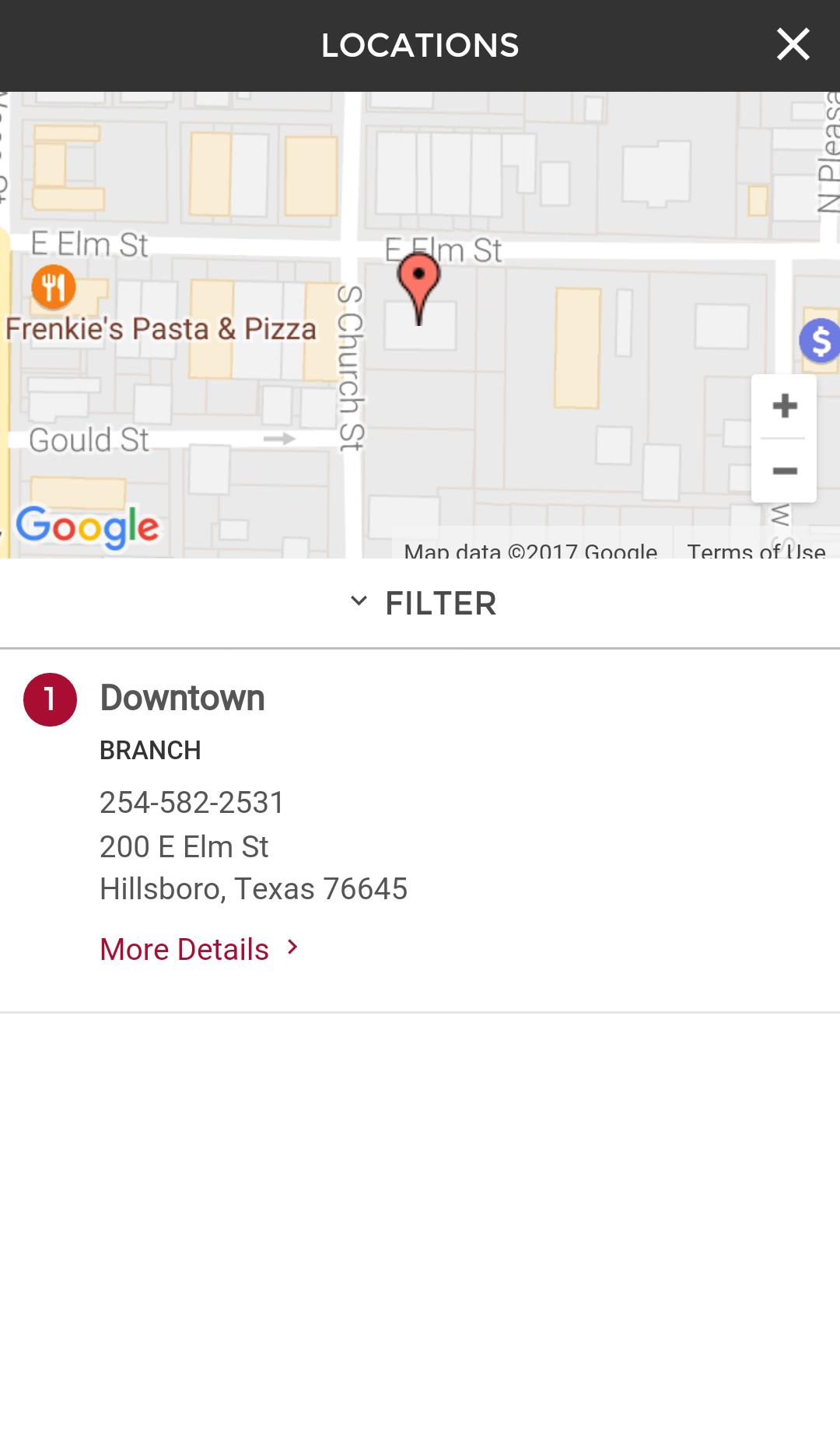
Task: Select the Downtown location numbered 1
Action: coord(182,698)
